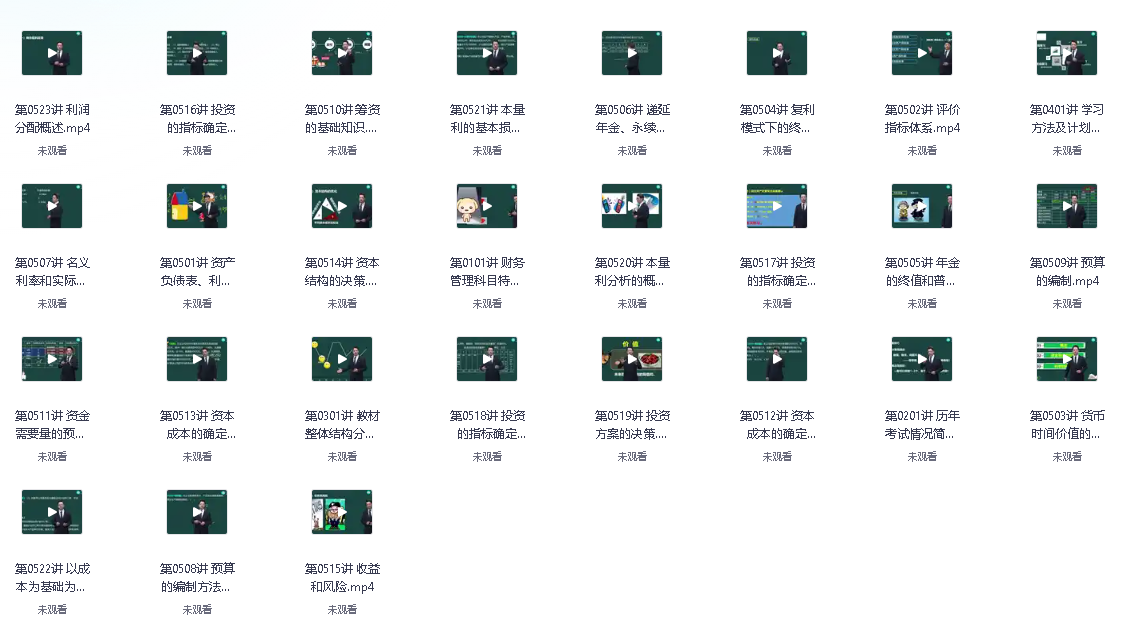Play video 第0504讲 复利模式下的终

click(777, 53)
